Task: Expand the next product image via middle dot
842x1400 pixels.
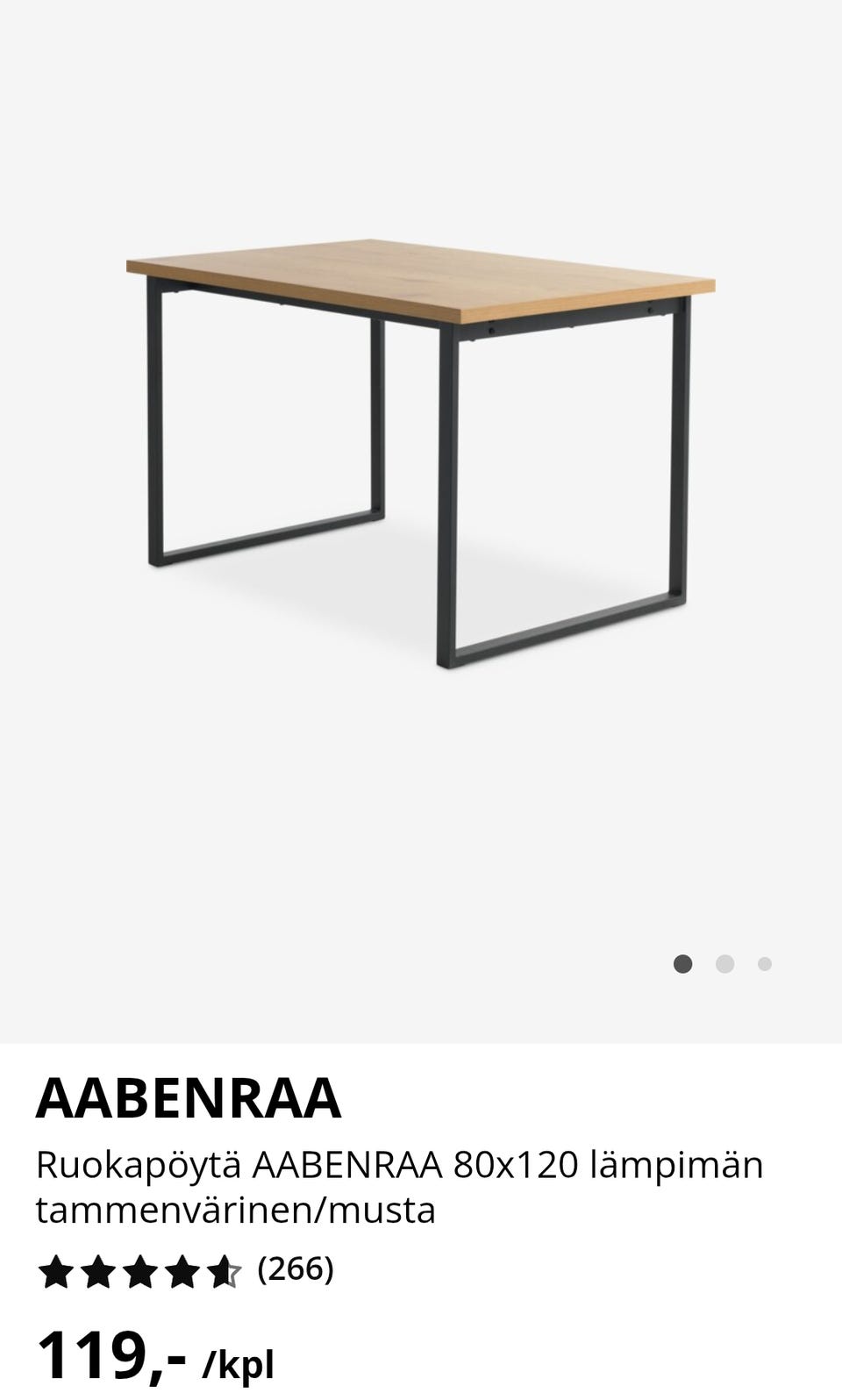Action: pos(724,963)
